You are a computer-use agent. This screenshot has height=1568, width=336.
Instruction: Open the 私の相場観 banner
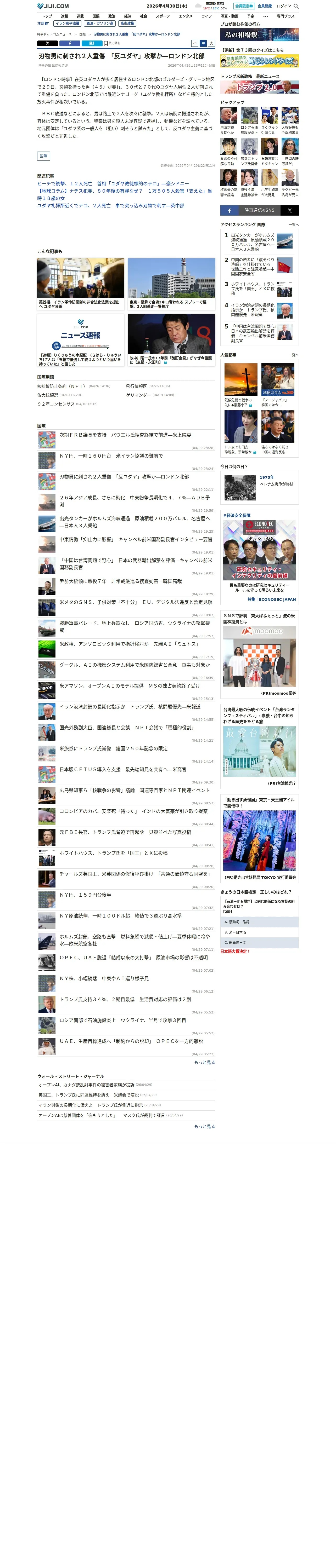[259, 35]
